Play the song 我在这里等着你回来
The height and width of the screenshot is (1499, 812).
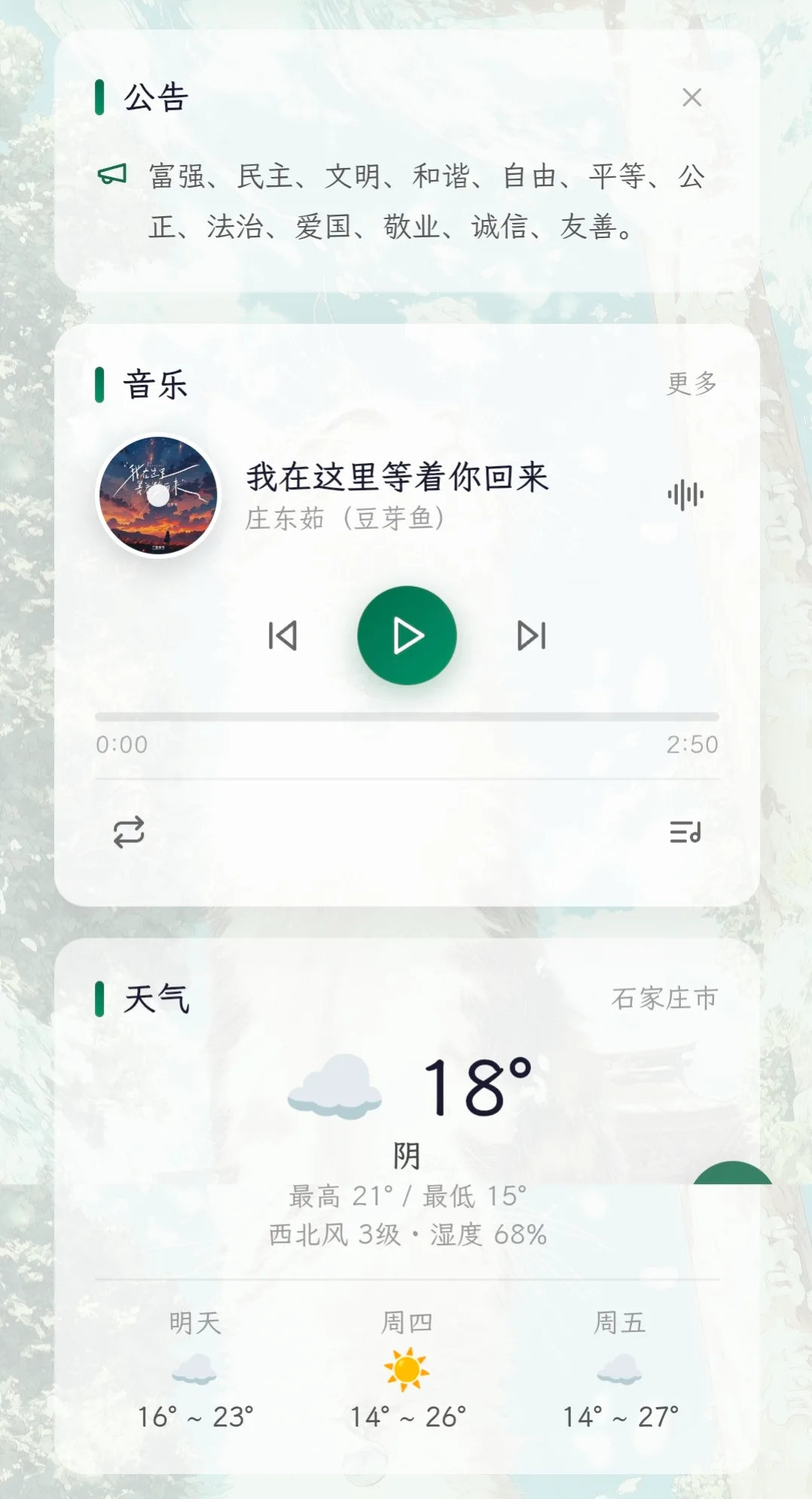(407, 635)
